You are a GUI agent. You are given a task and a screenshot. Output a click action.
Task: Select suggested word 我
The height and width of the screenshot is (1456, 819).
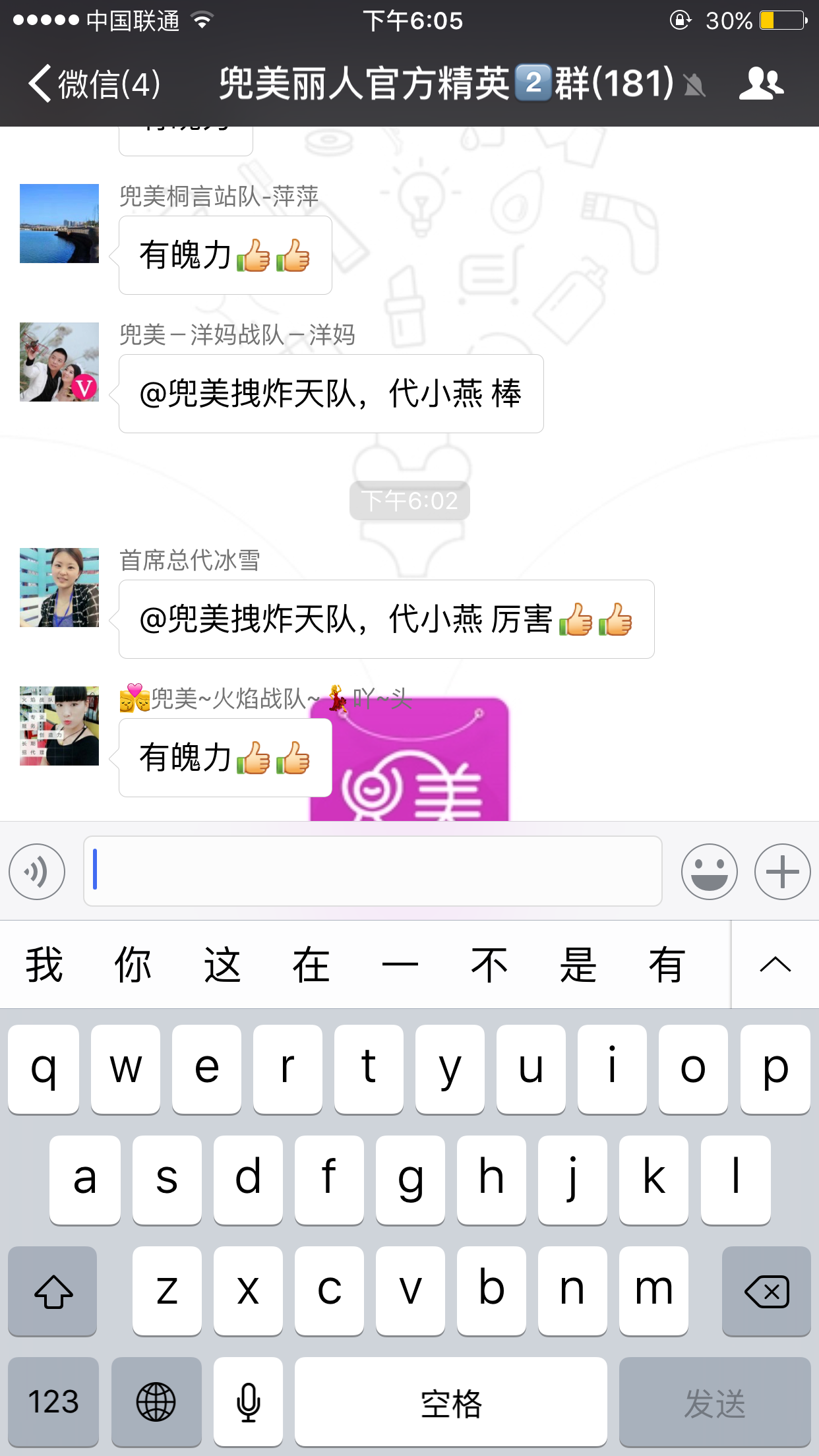(x=44, y=965)
